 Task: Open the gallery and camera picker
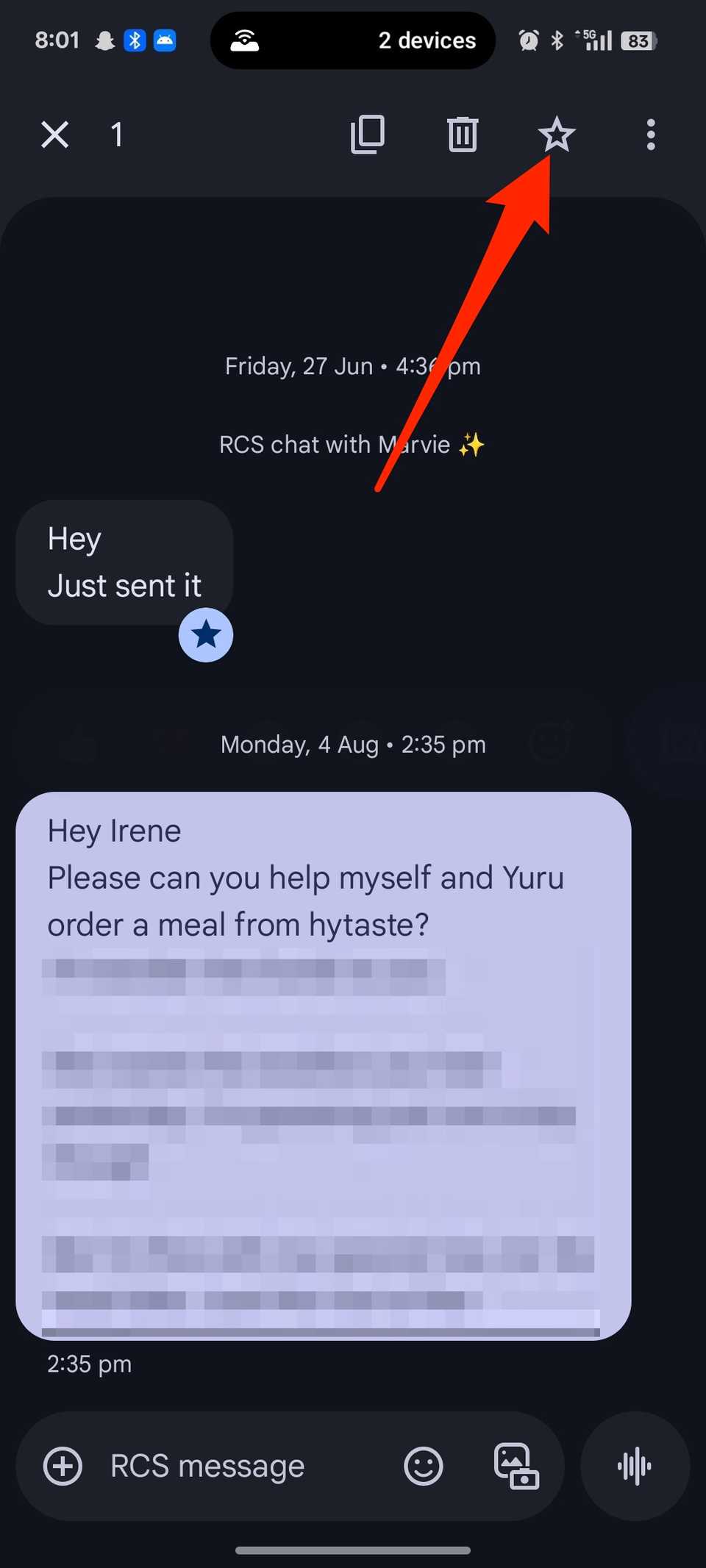(x=516, y=1467)
